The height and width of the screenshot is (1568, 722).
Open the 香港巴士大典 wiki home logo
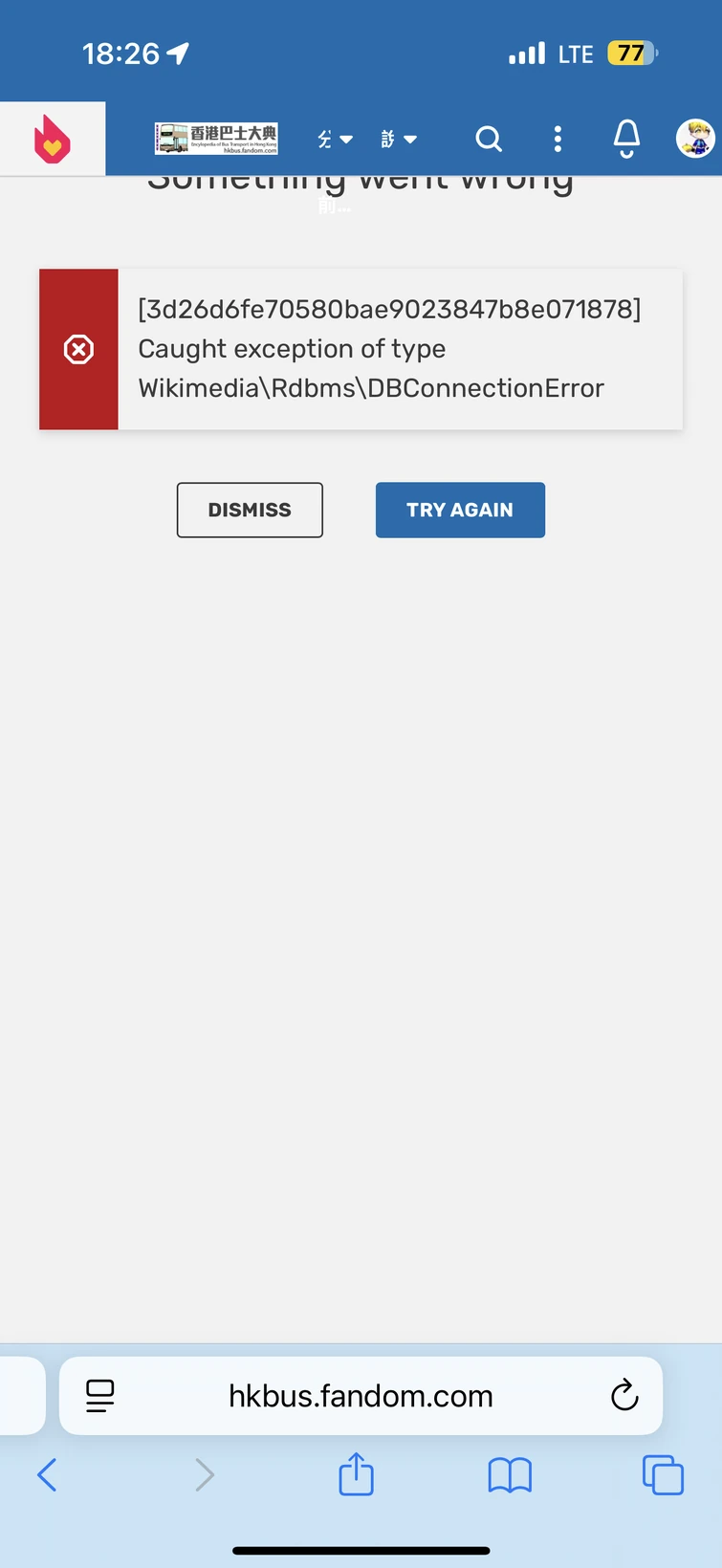216,139
